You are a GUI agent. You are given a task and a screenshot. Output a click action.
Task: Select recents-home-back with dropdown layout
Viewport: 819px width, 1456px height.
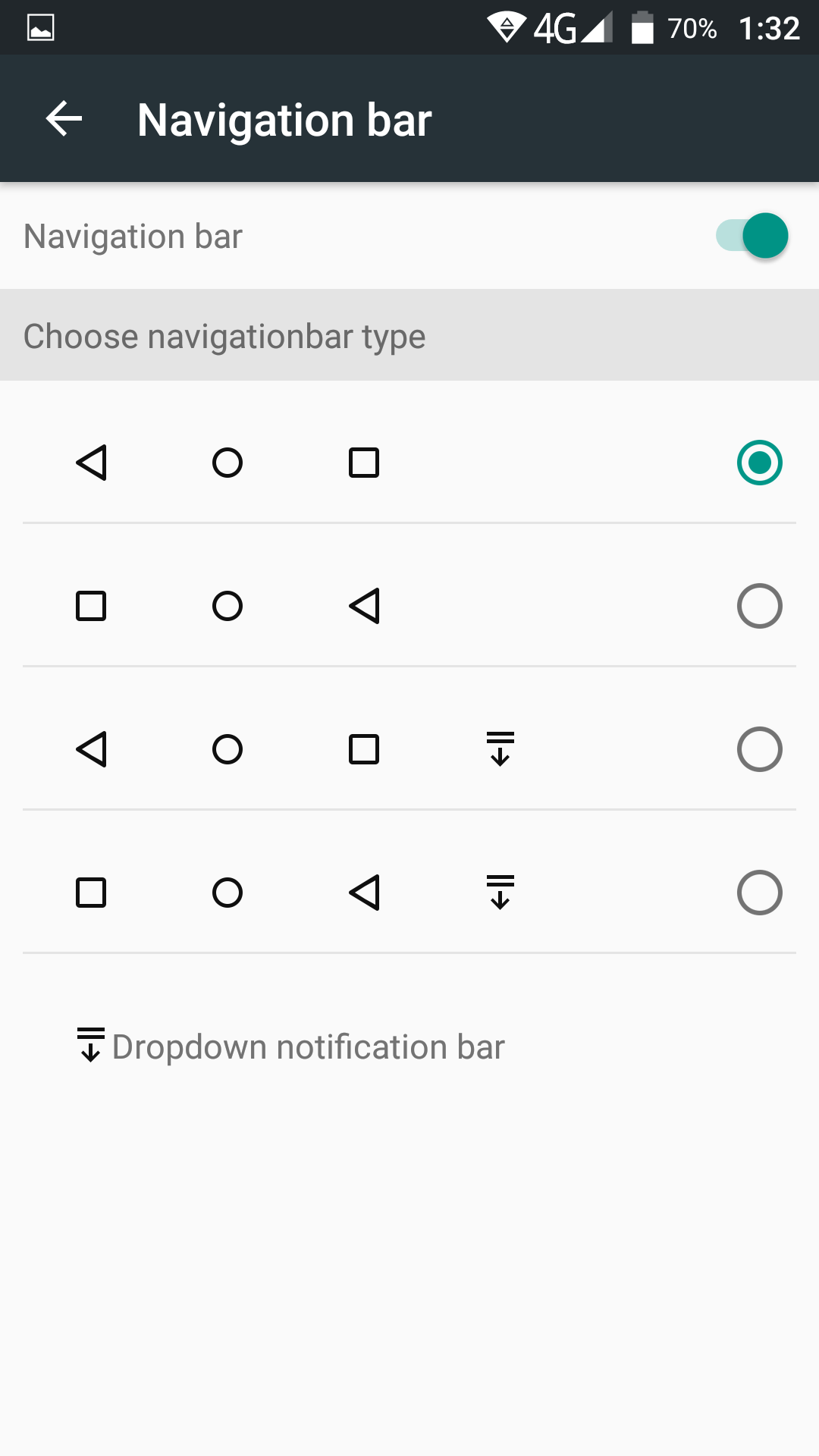759,893
